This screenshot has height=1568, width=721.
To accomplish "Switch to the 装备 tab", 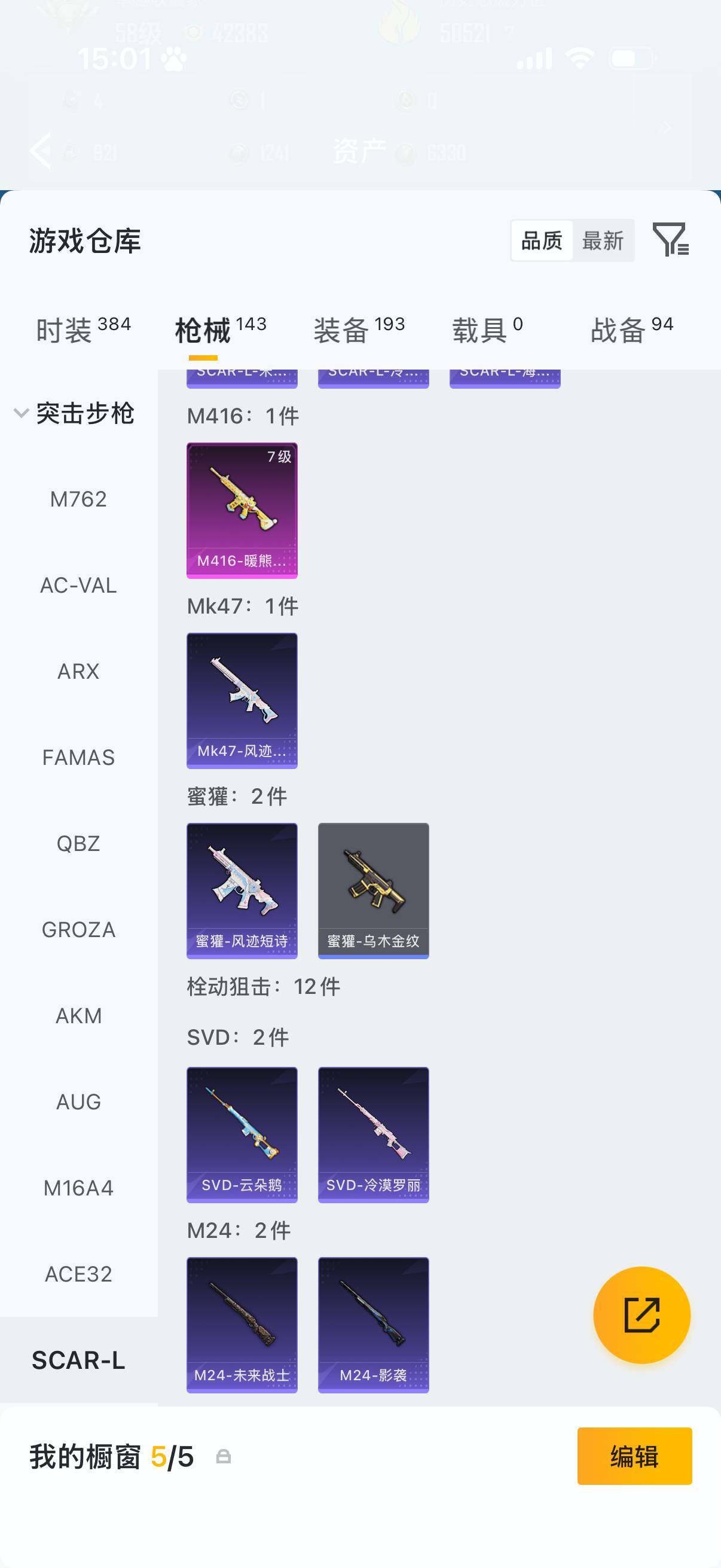I will click(x=344, y=326).
